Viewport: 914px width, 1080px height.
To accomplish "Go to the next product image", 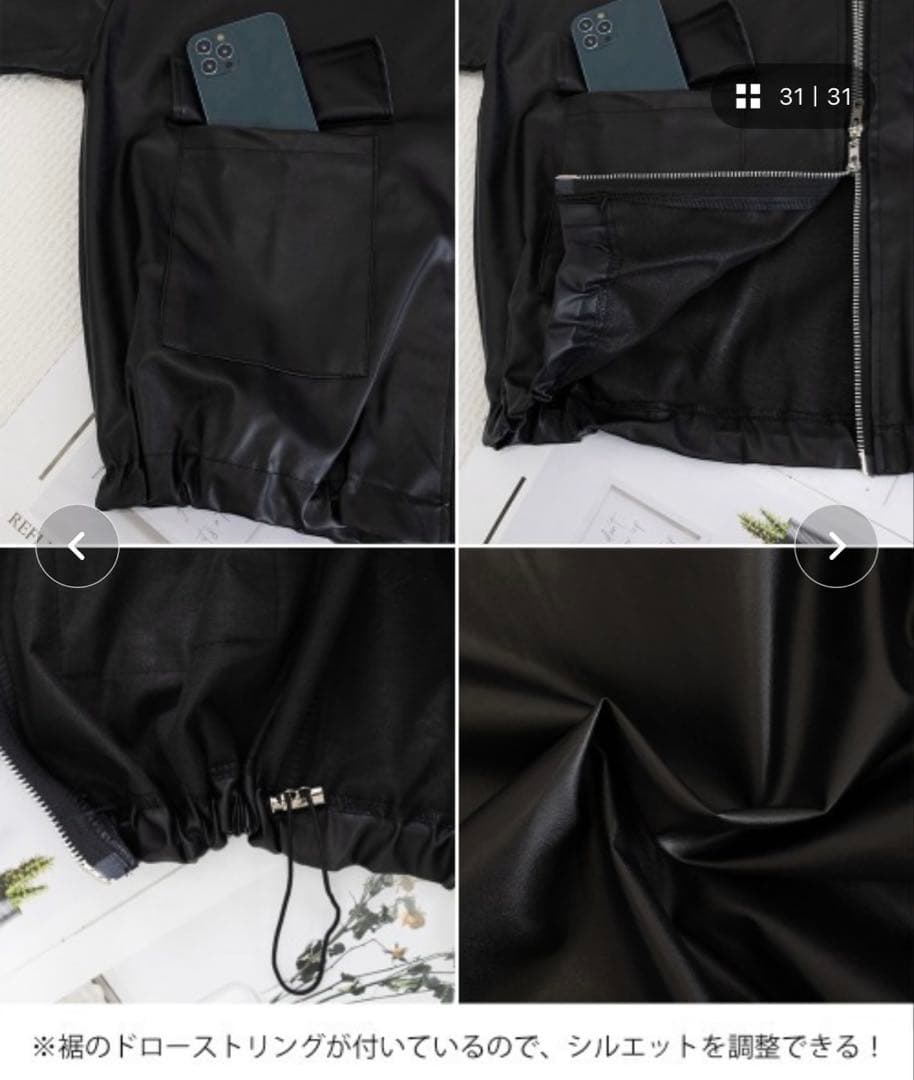I will pos(836,546).
